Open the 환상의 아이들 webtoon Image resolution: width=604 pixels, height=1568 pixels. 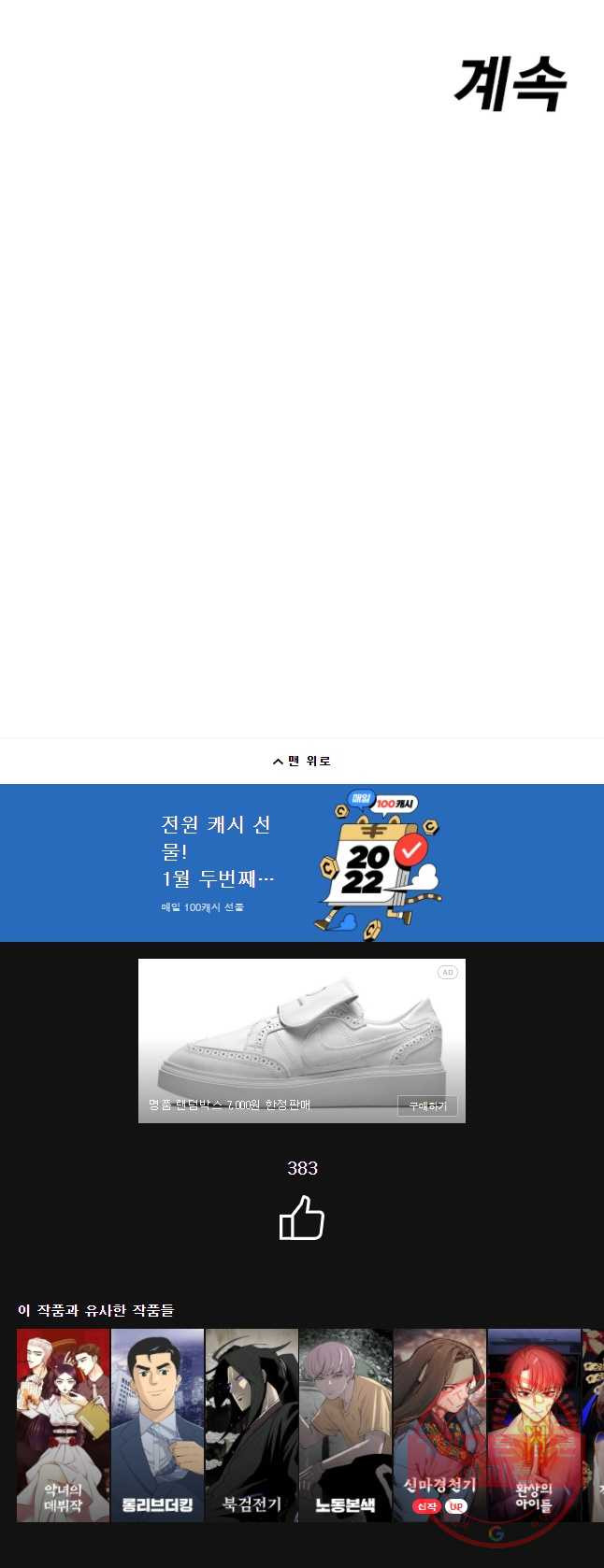pyautogui.click(x=534, y=1425)
